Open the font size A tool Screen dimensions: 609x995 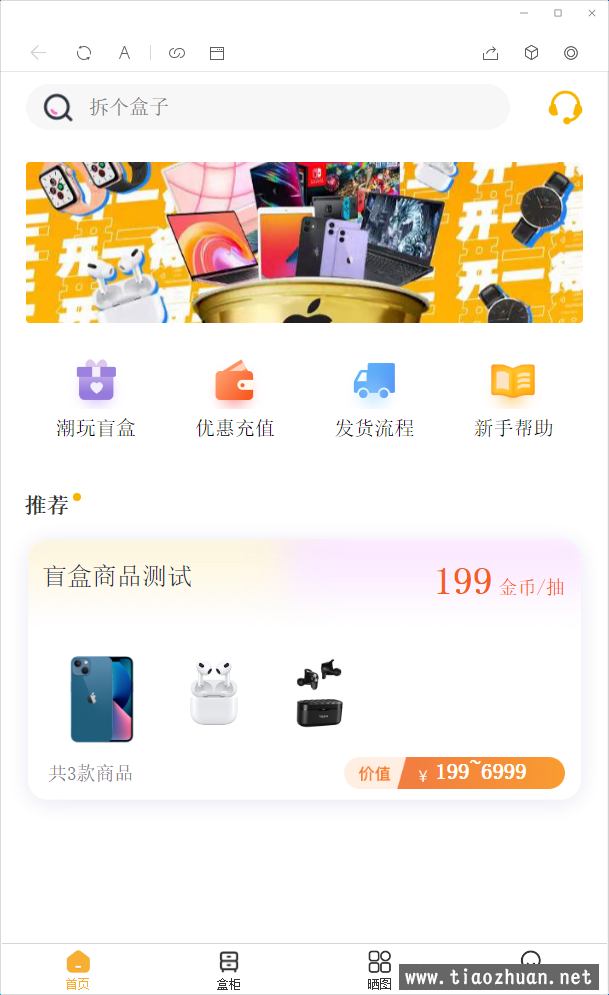point(124,53)
